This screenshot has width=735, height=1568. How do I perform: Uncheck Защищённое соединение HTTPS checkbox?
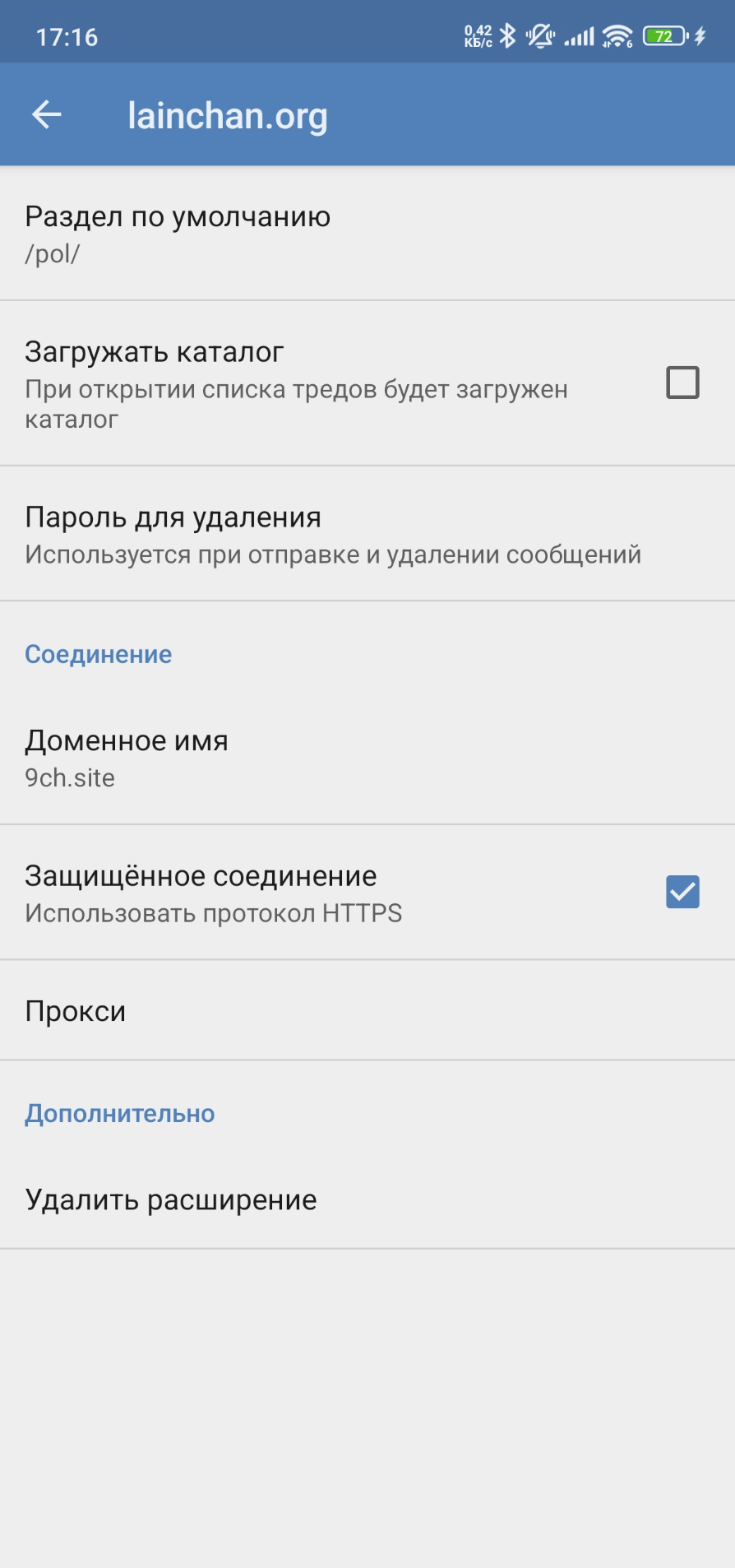pos(682,892)
